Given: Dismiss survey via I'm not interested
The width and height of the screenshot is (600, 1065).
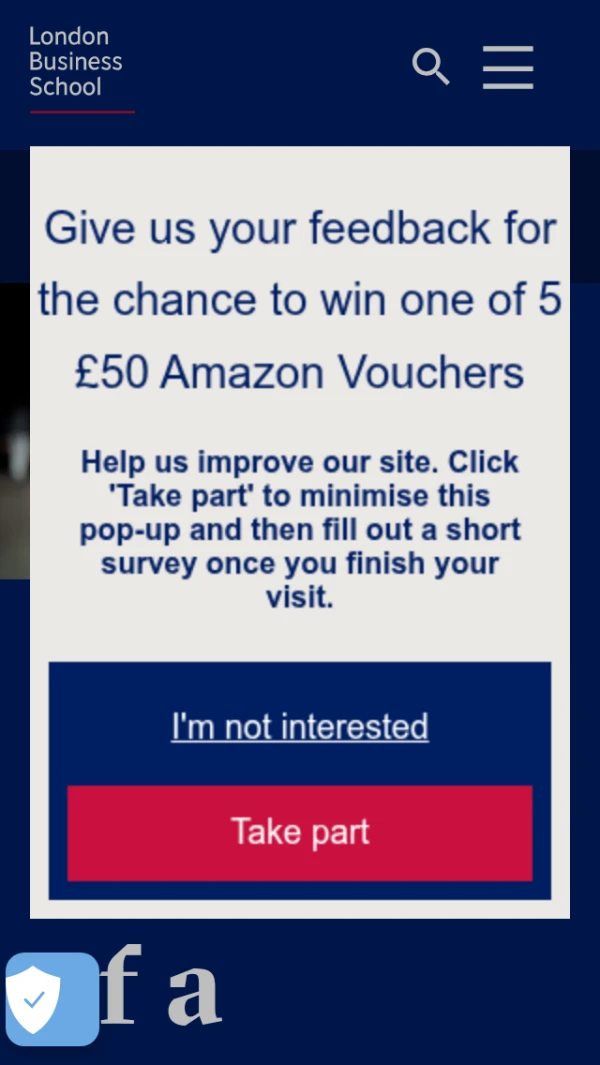Looking at the screenshot, I should point(300,726).
